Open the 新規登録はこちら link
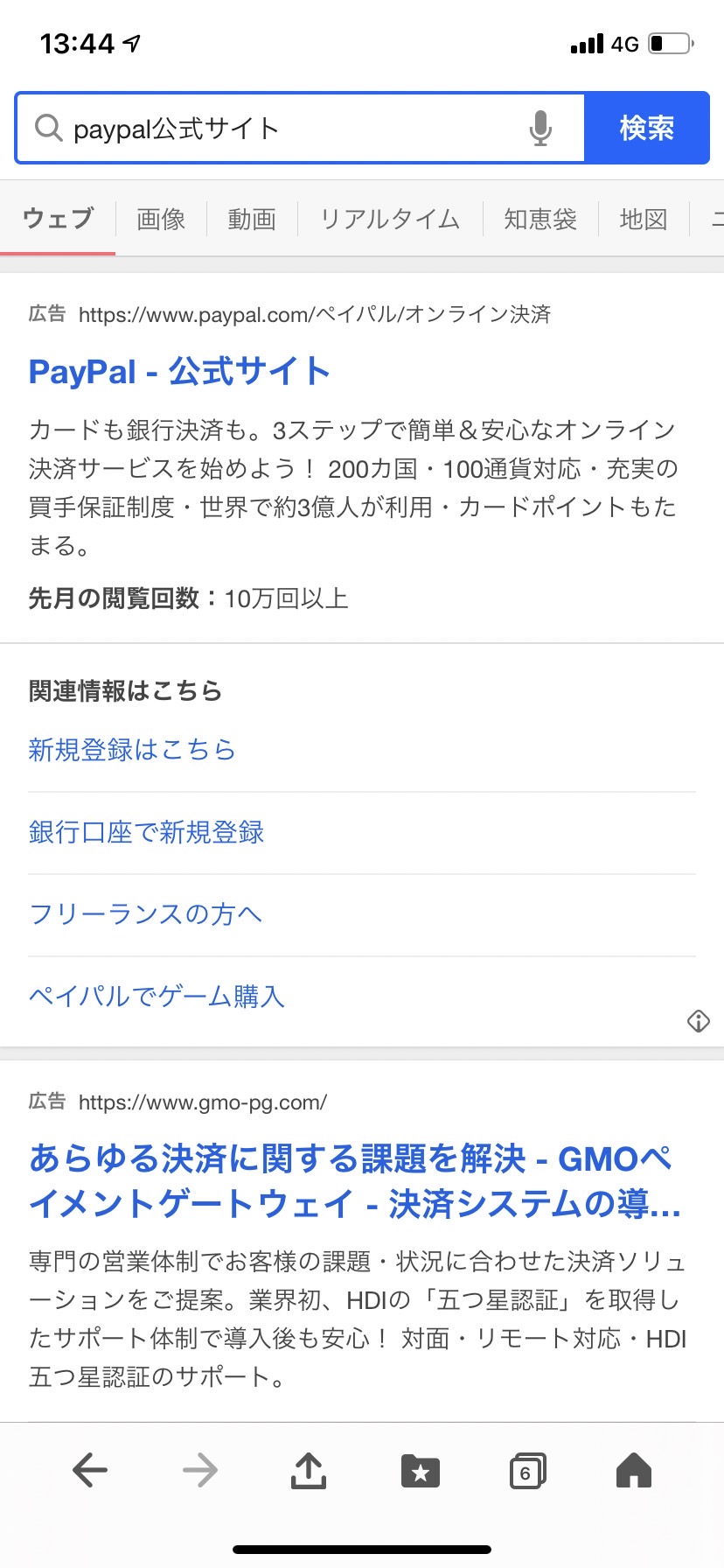The width and height of the screenshot is (724, 1568). click(132, 750)
